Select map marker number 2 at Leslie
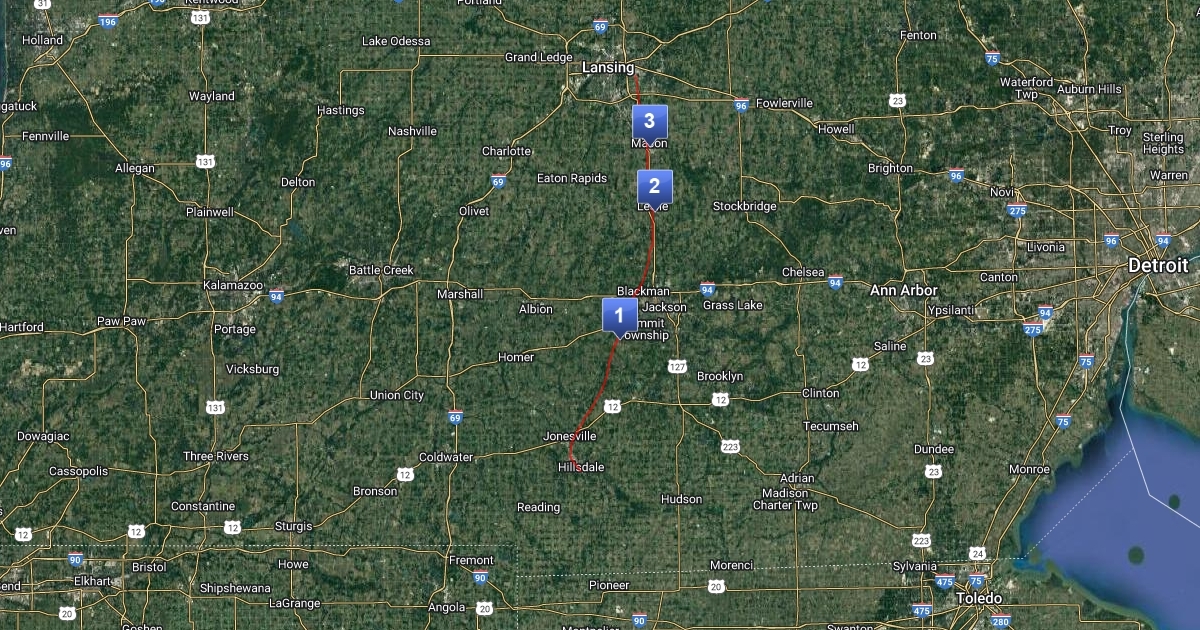 coord(655,186)
